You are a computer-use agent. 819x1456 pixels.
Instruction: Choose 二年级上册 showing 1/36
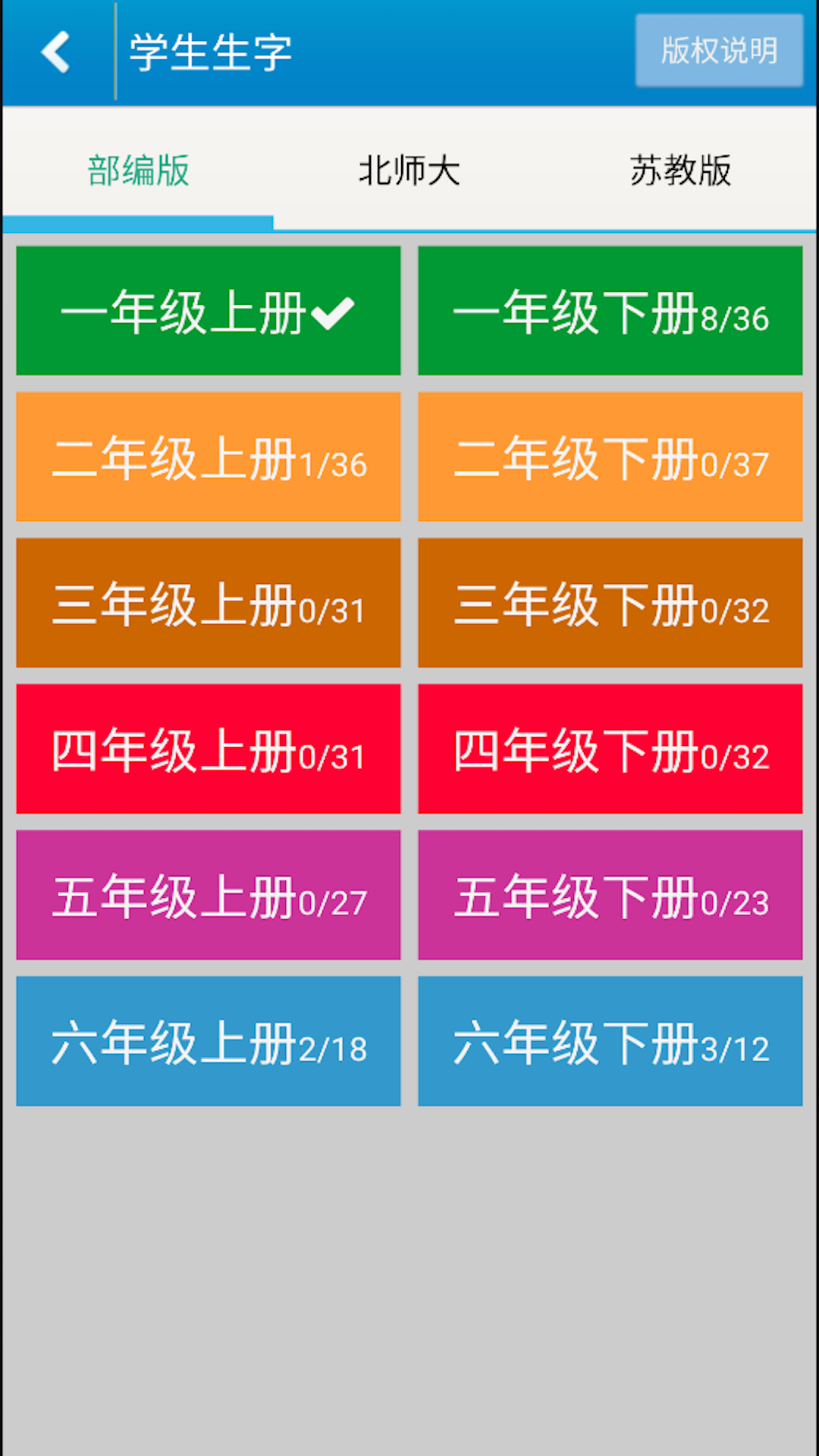[209, 457]
